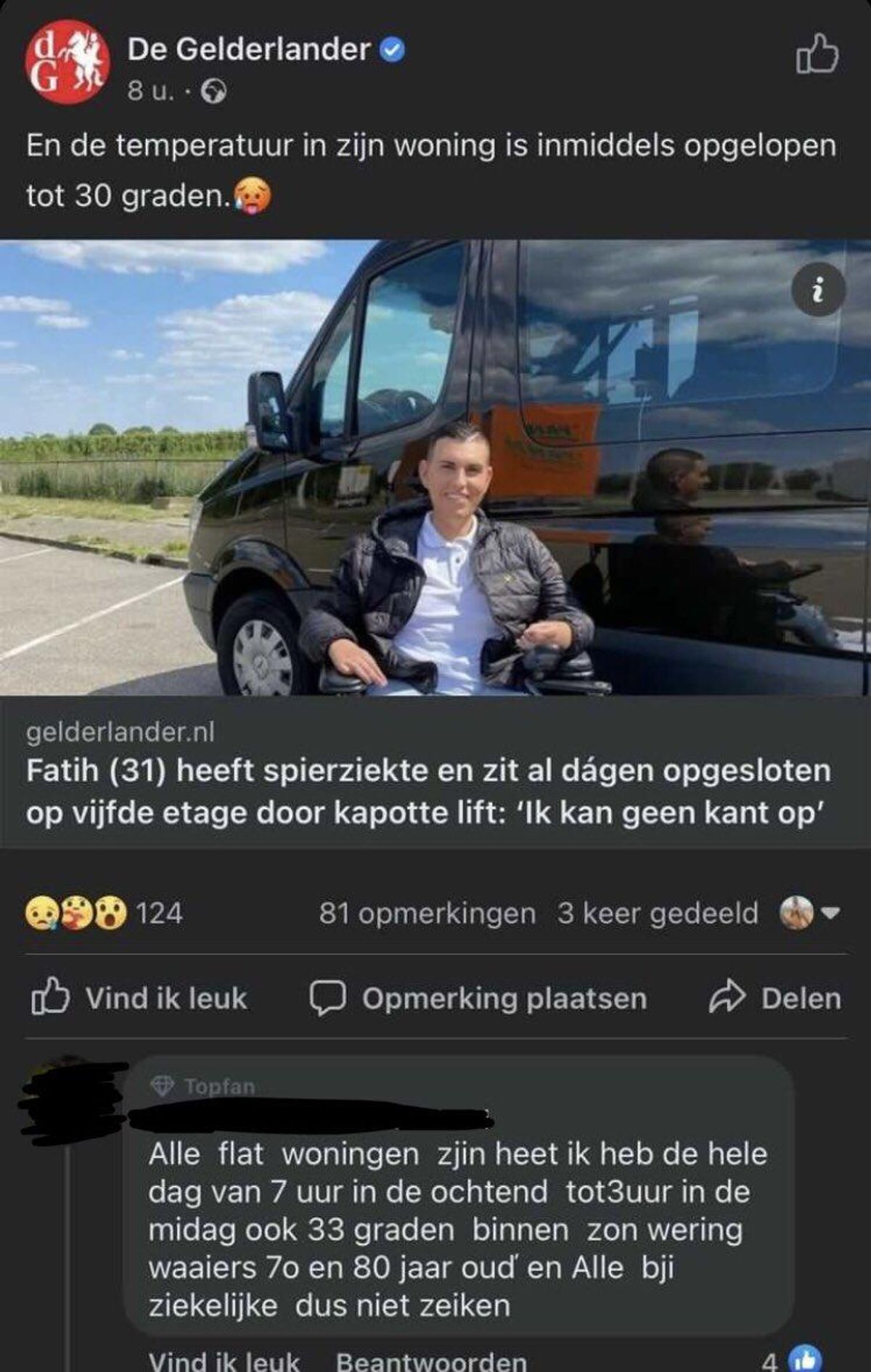See the 4 likes on the comment
The height and width of the screenshot is (1372, 871).
coord(792,1358)
